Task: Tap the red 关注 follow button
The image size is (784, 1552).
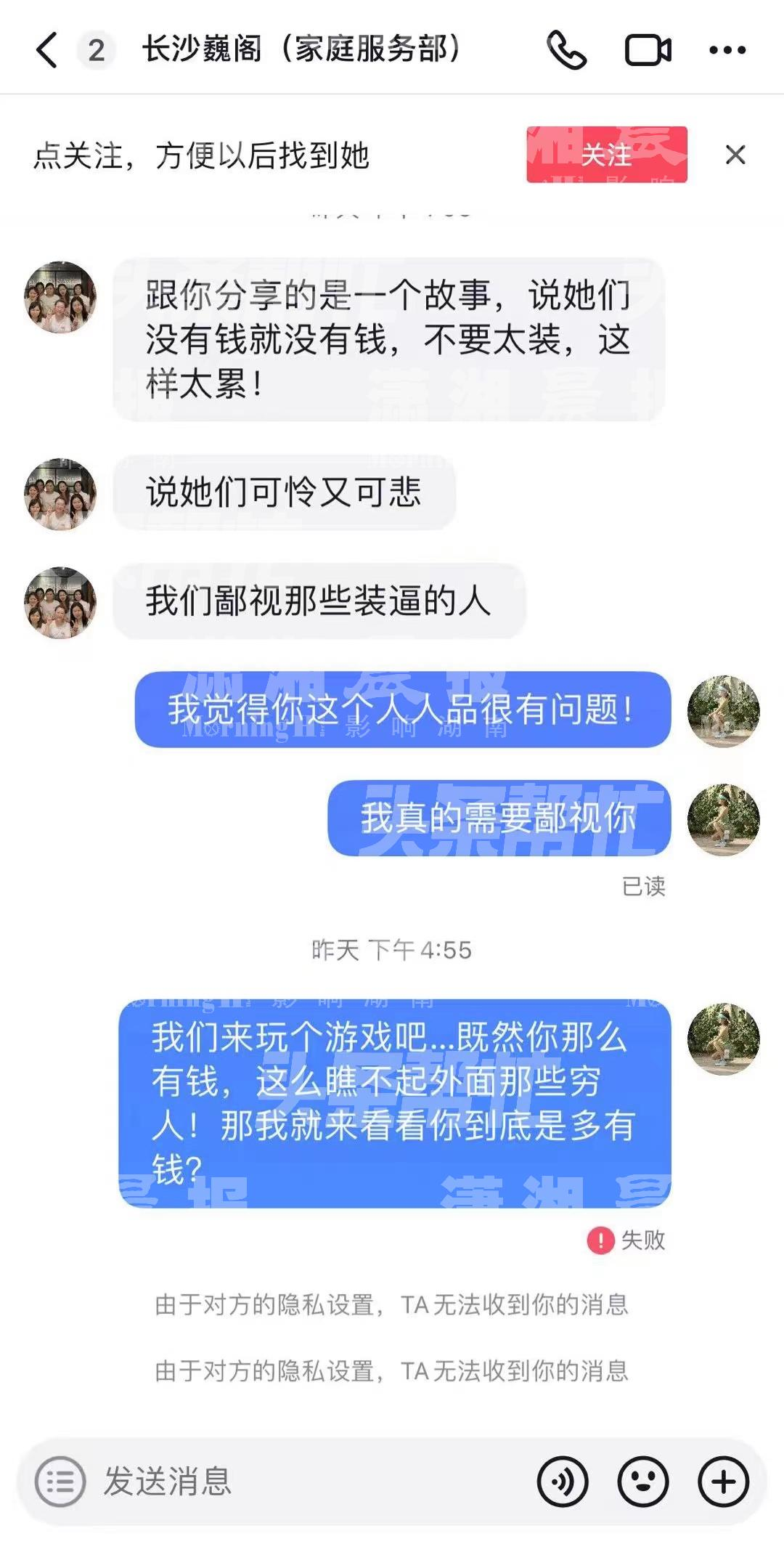Action: pyautogui.click(x=607, y=155)
